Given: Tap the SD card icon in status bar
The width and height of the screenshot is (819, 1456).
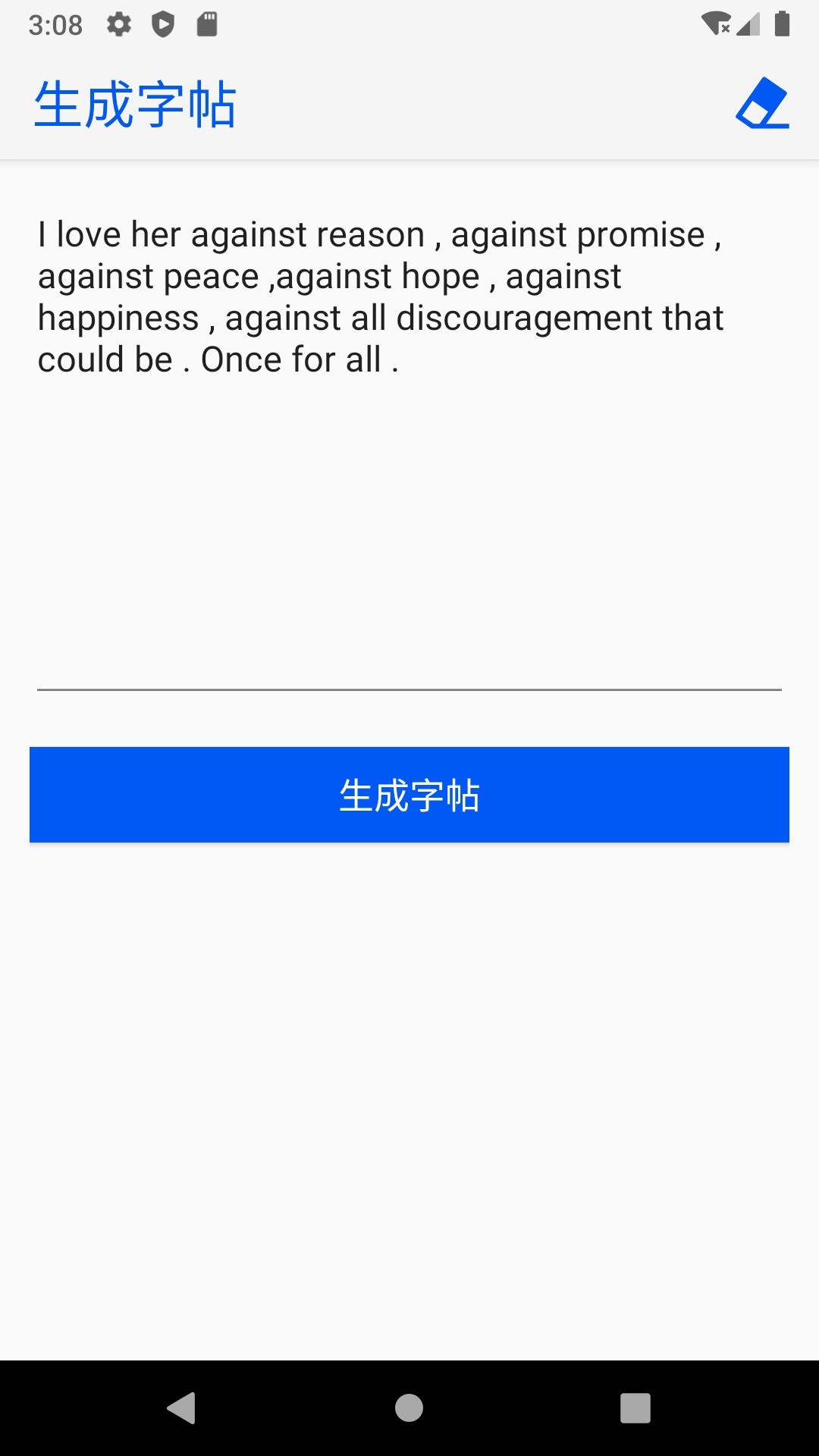Looking at the screenshot, I should [205, 25].
